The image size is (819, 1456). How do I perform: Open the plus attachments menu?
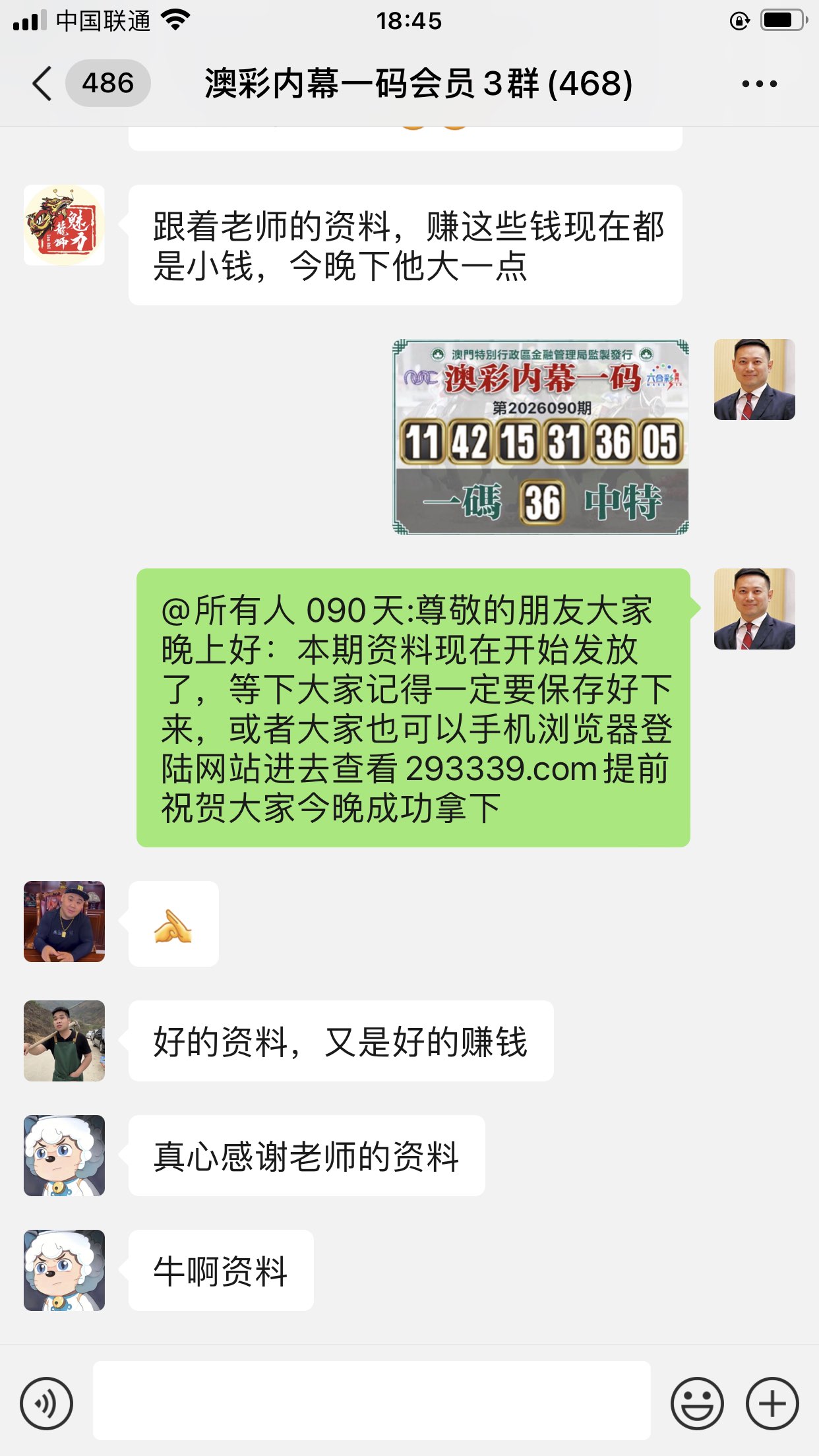tap(772, 1403)
